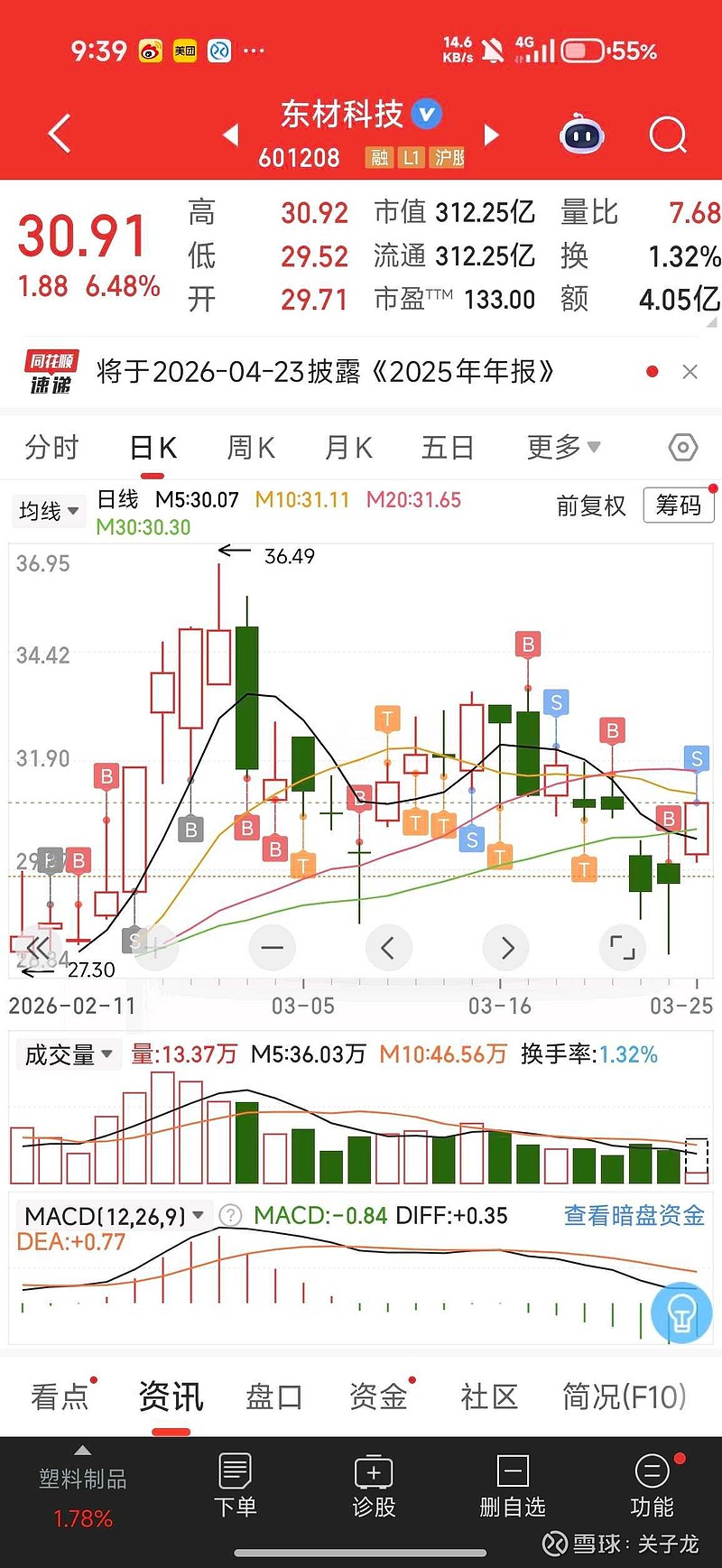Select the 周K chart tab
The image size is (722, 1568).
[251, 448]
